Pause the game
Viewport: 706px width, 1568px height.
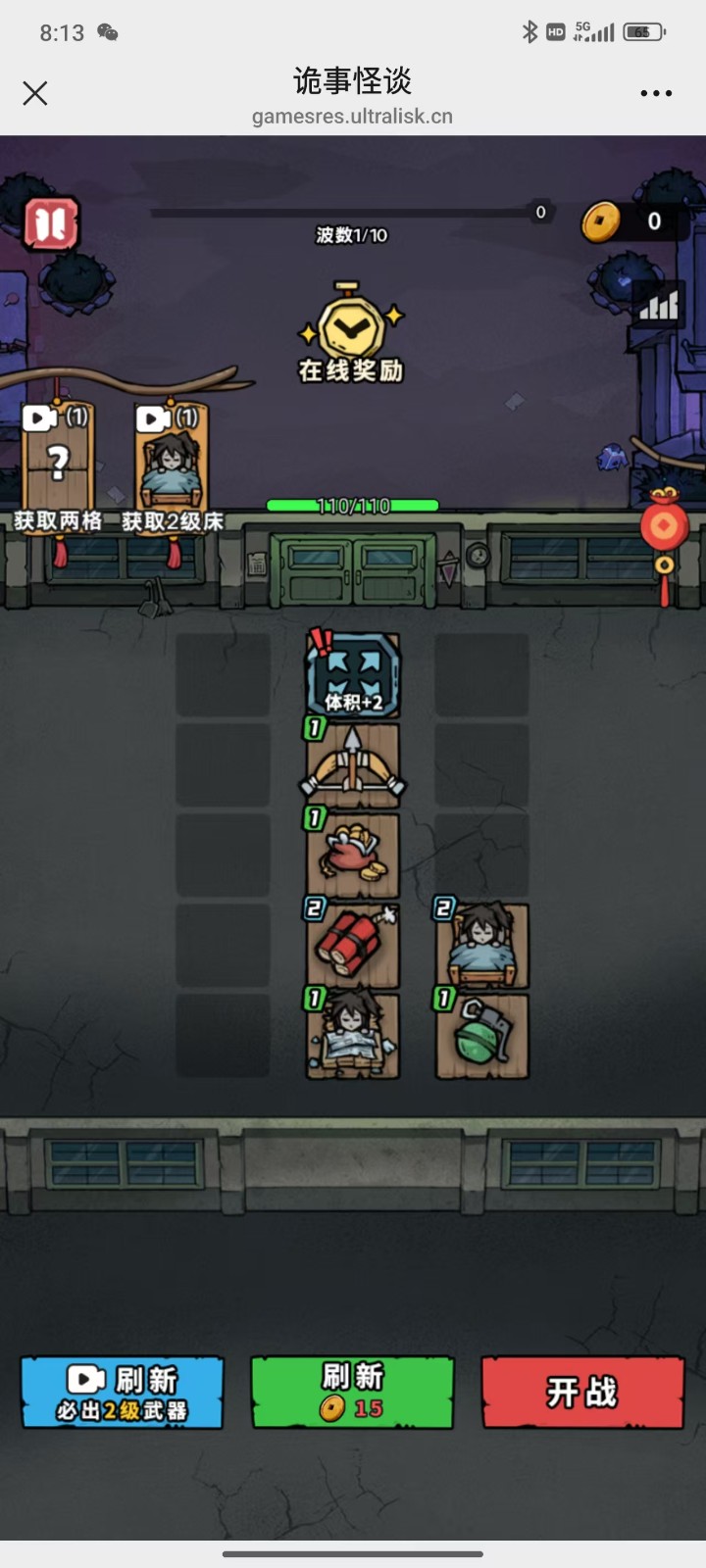[x=51, y=224]
